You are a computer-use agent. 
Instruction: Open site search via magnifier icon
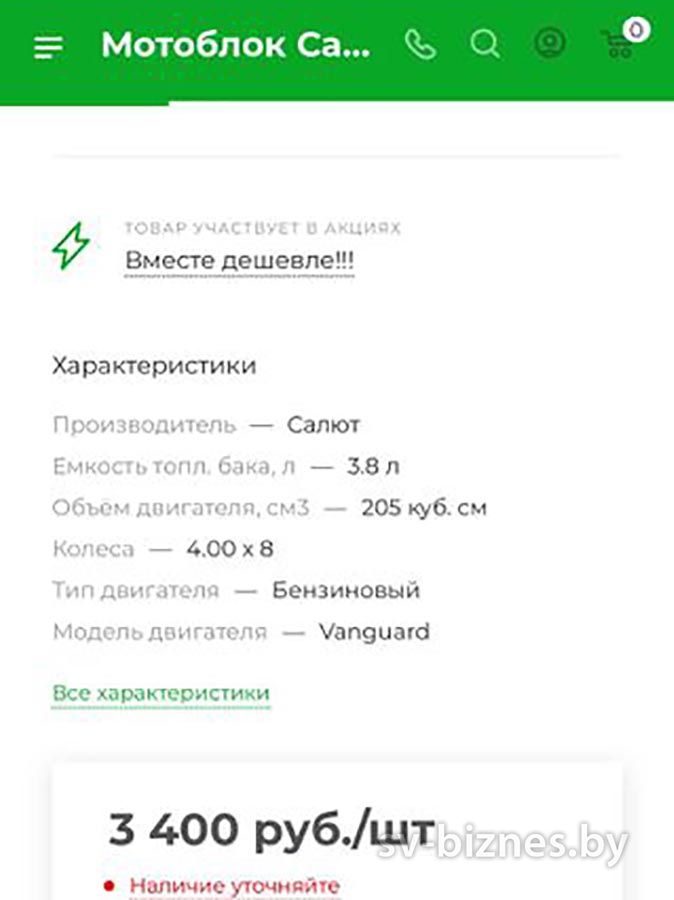coord(485,45)
